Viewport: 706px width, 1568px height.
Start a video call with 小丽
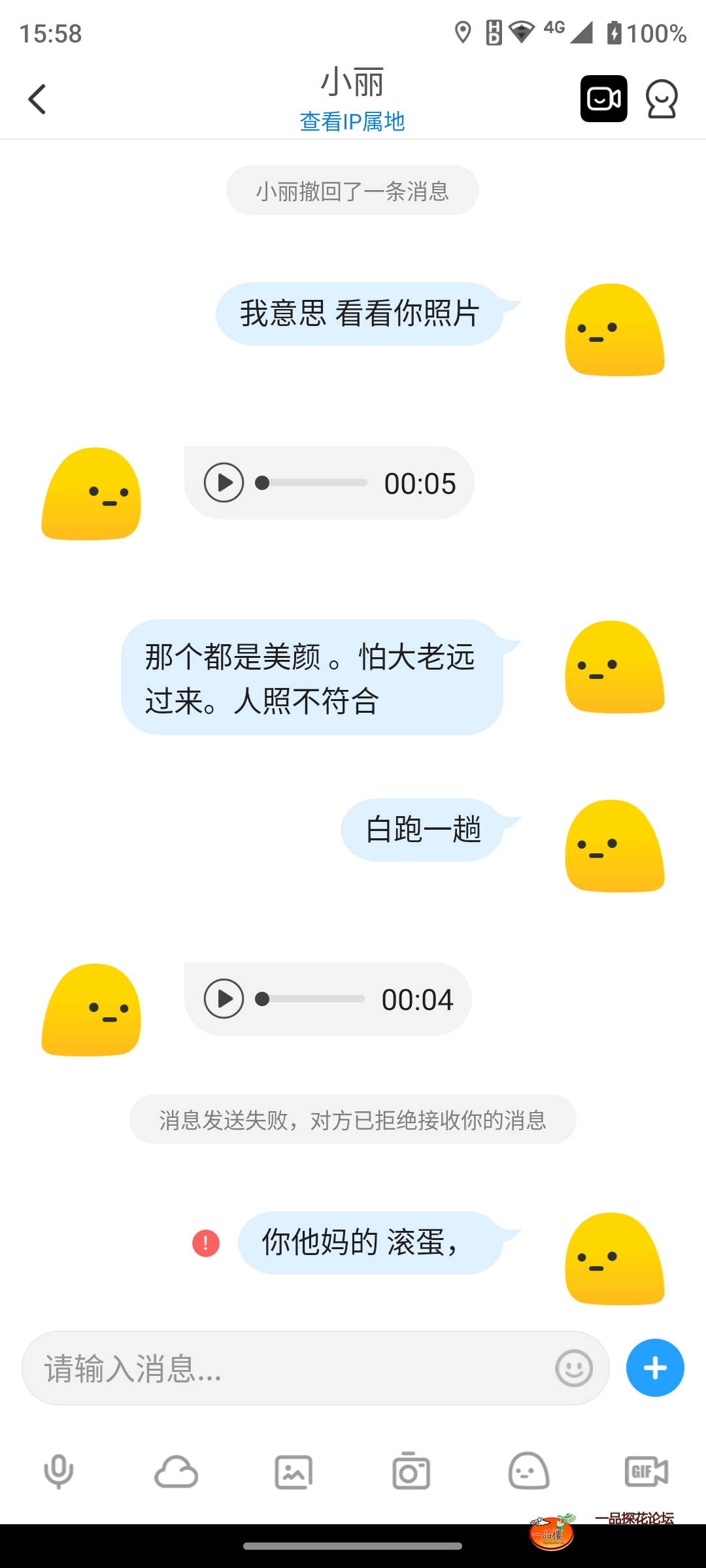tap(603, 98)
